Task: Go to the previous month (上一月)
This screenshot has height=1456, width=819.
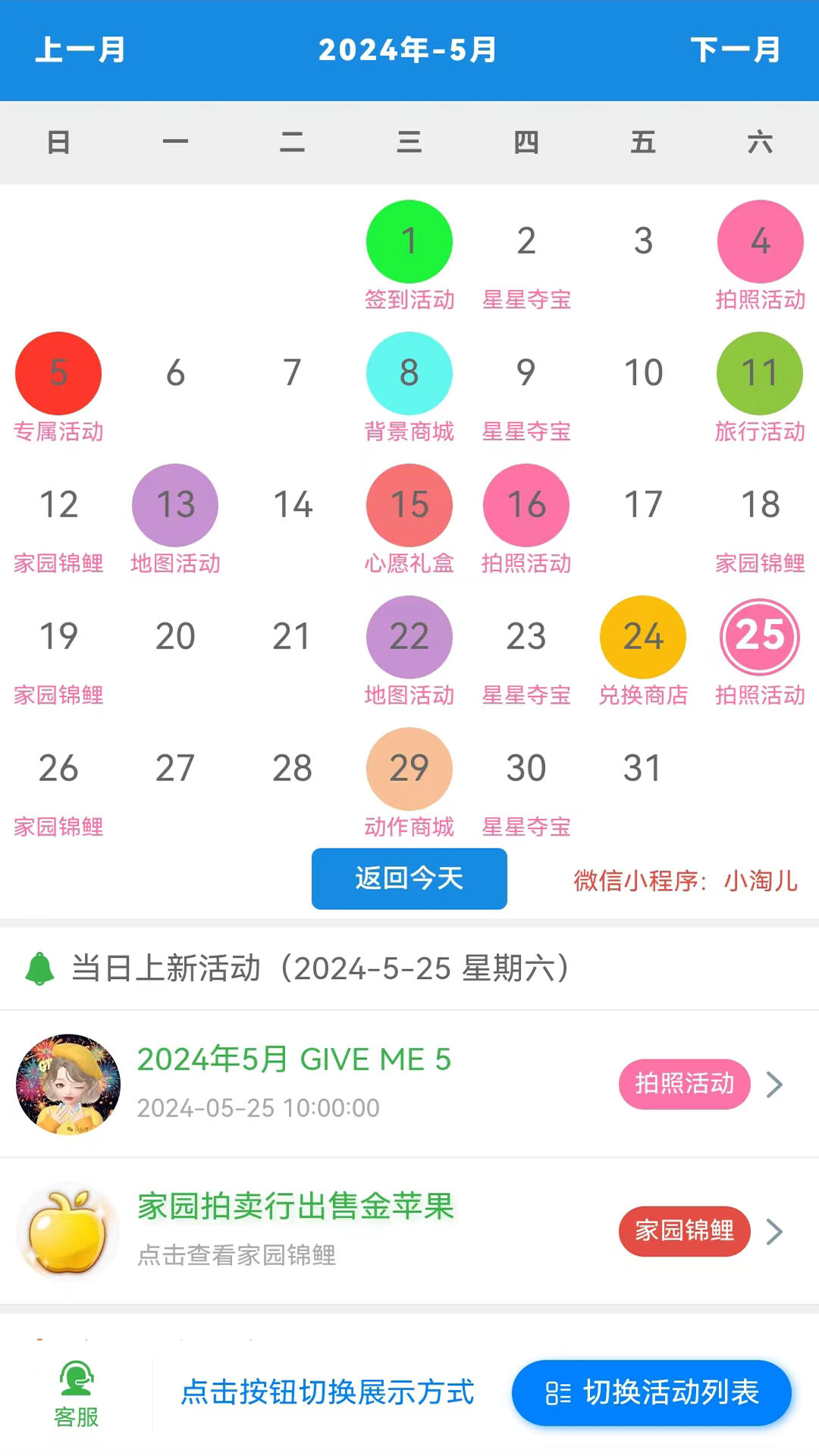Action: point(80,50)
